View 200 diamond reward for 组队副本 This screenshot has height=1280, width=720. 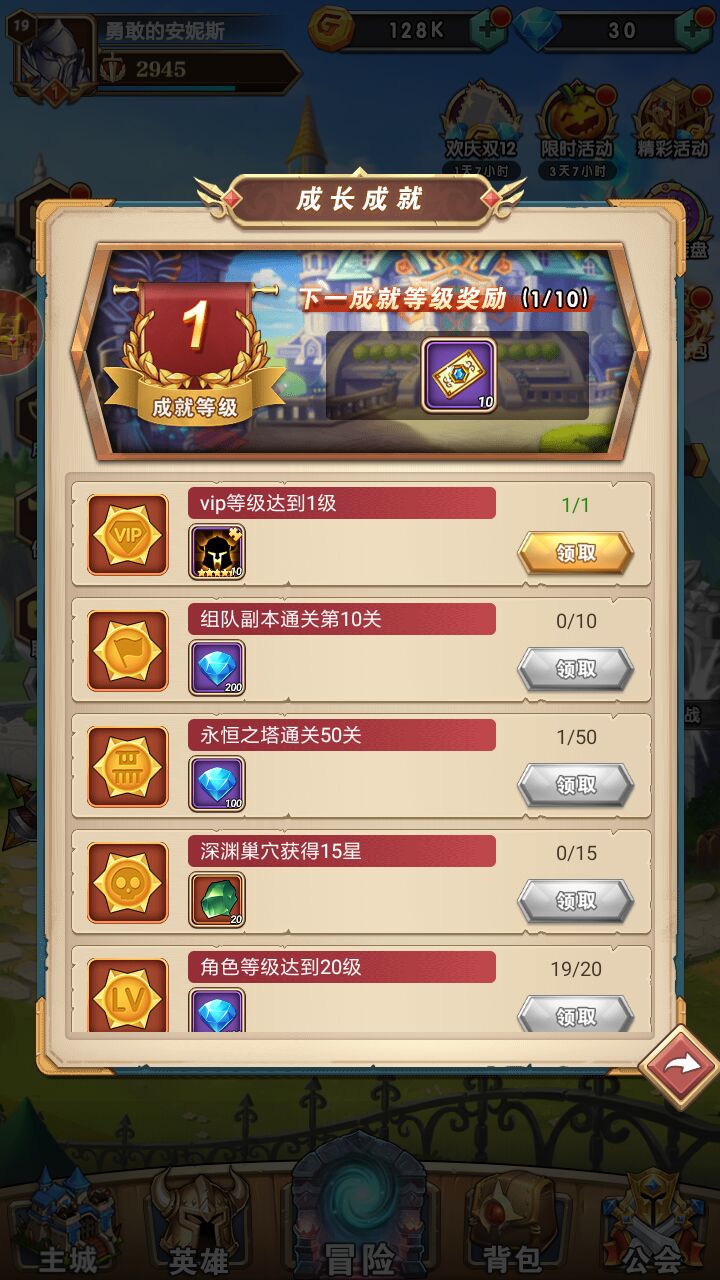tap(217, 668)
